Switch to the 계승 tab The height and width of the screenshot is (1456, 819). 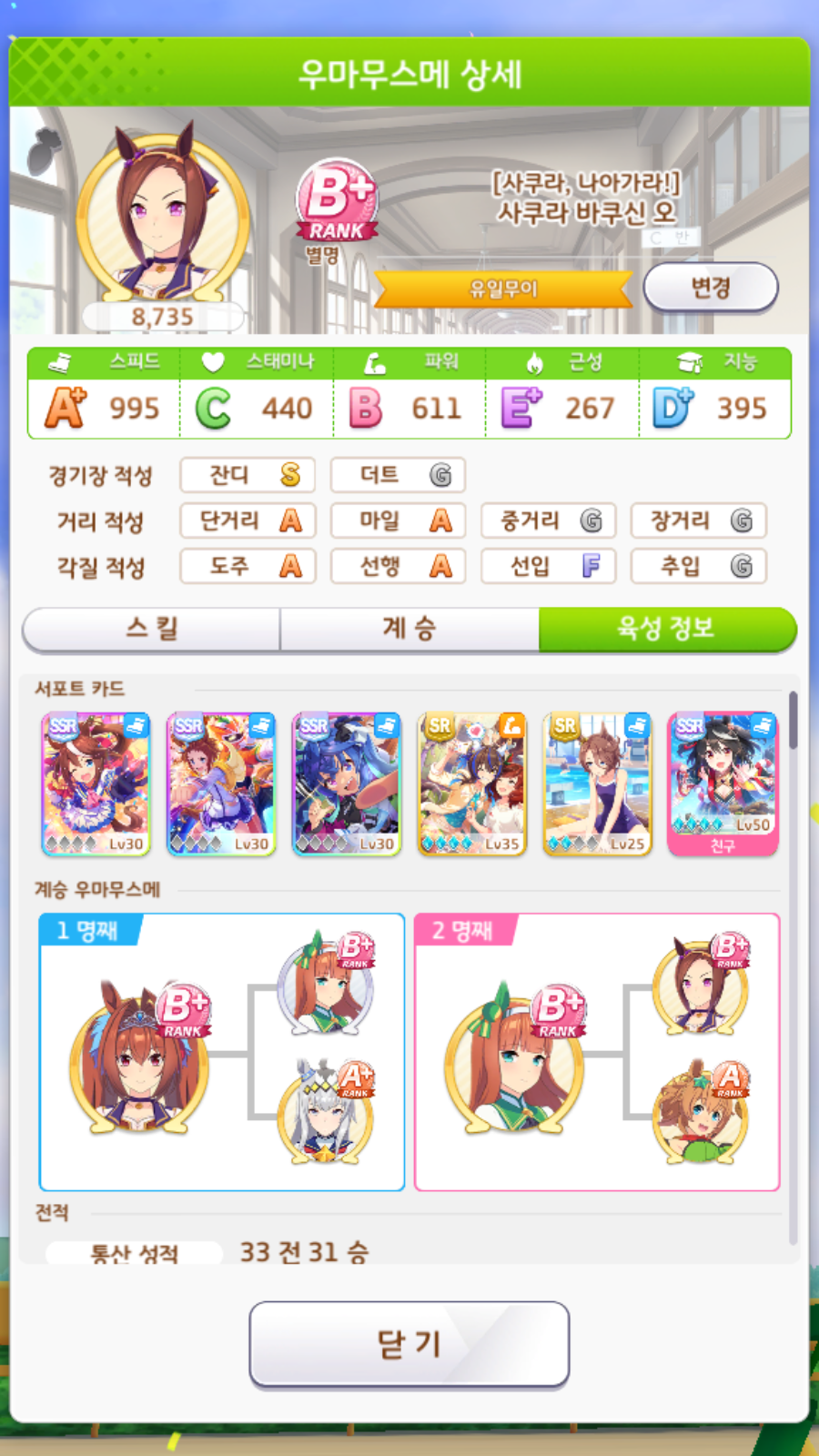coord(409,629)
